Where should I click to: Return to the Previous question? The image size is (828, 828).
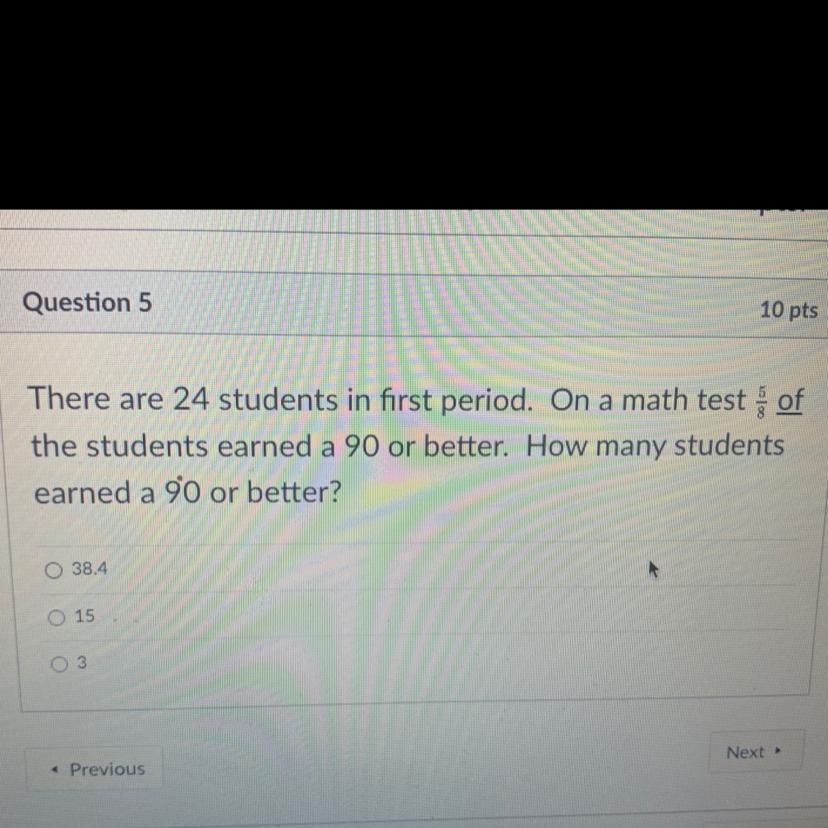pos(99,769)
